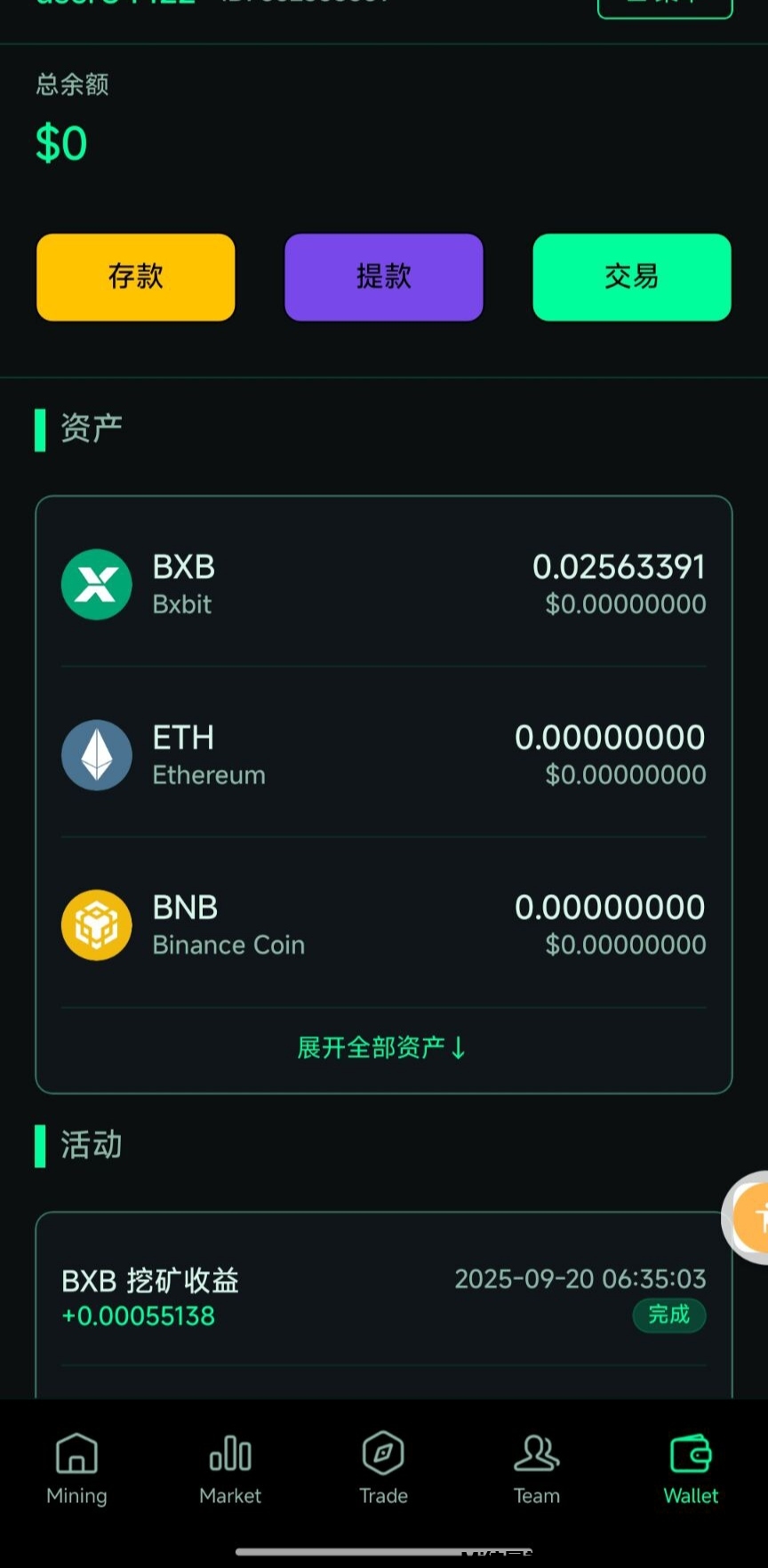Expand all assets via 展开全部资产
The height and width of the screenshot is (1568, 768).
381,1048
